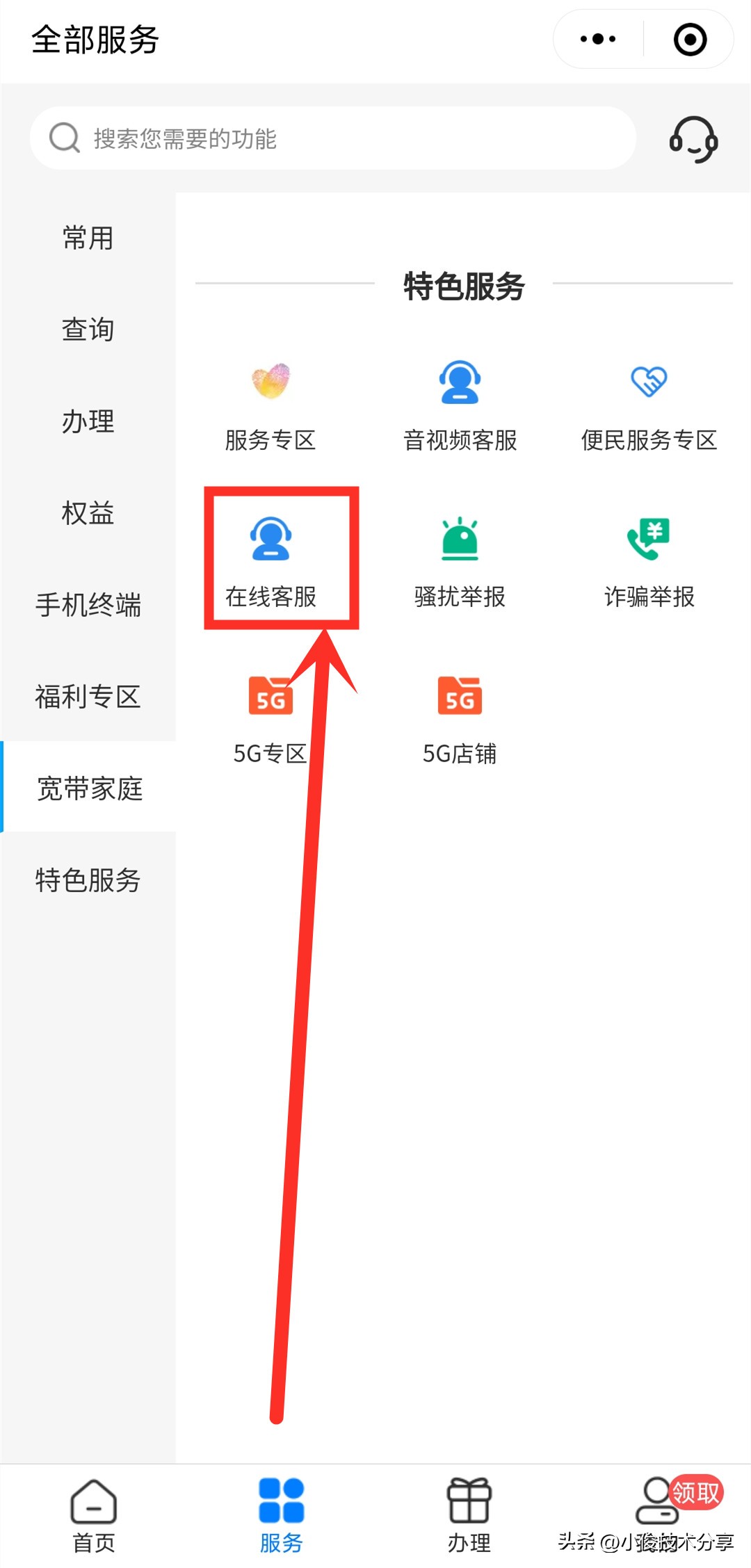Viewport: 751px width, 1568px height.
Task: Select 查询 from the left sidebar
Action: click(x=89, y=329)
